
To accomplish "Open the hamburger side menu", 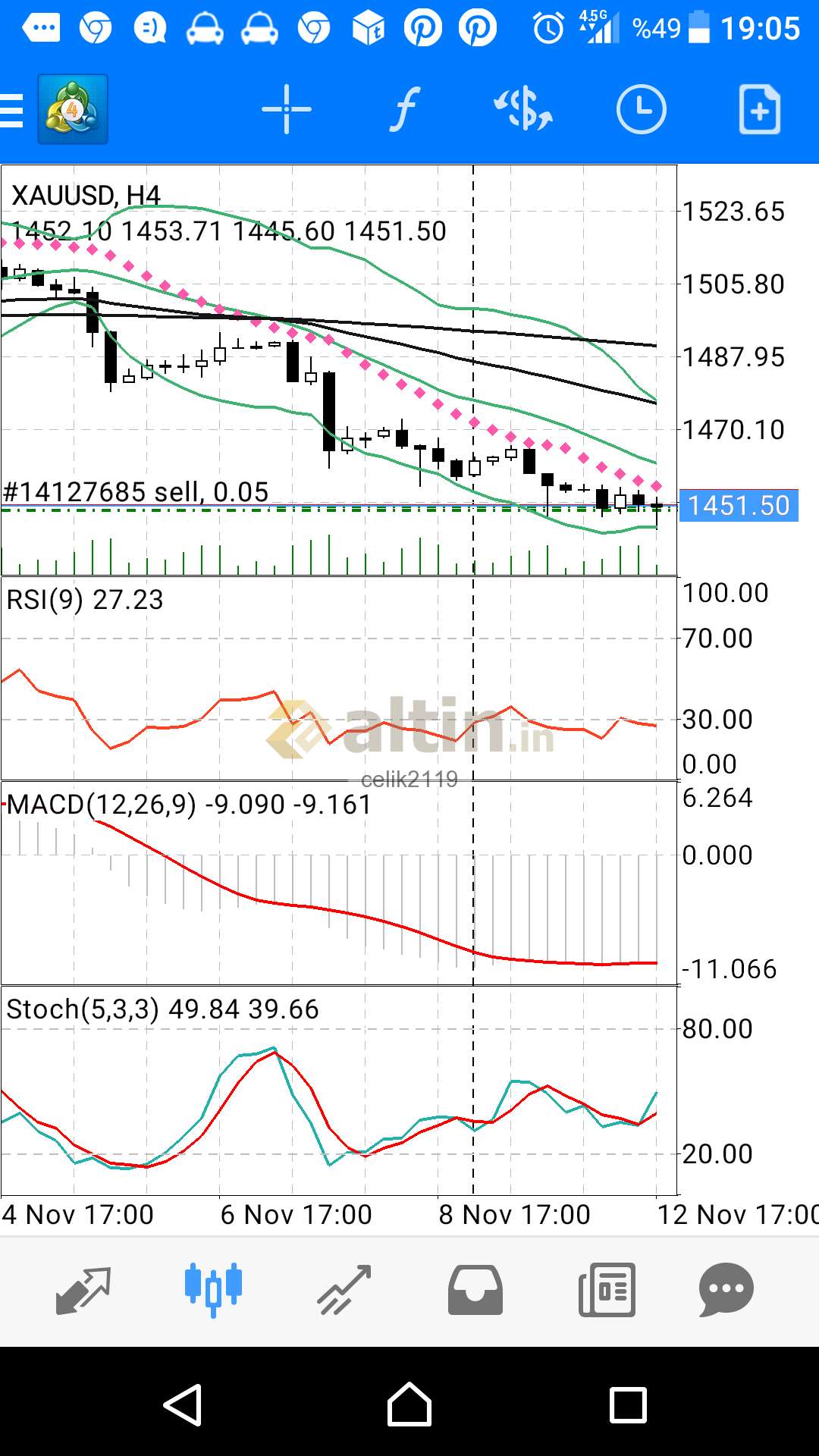I will click(12, 110).
